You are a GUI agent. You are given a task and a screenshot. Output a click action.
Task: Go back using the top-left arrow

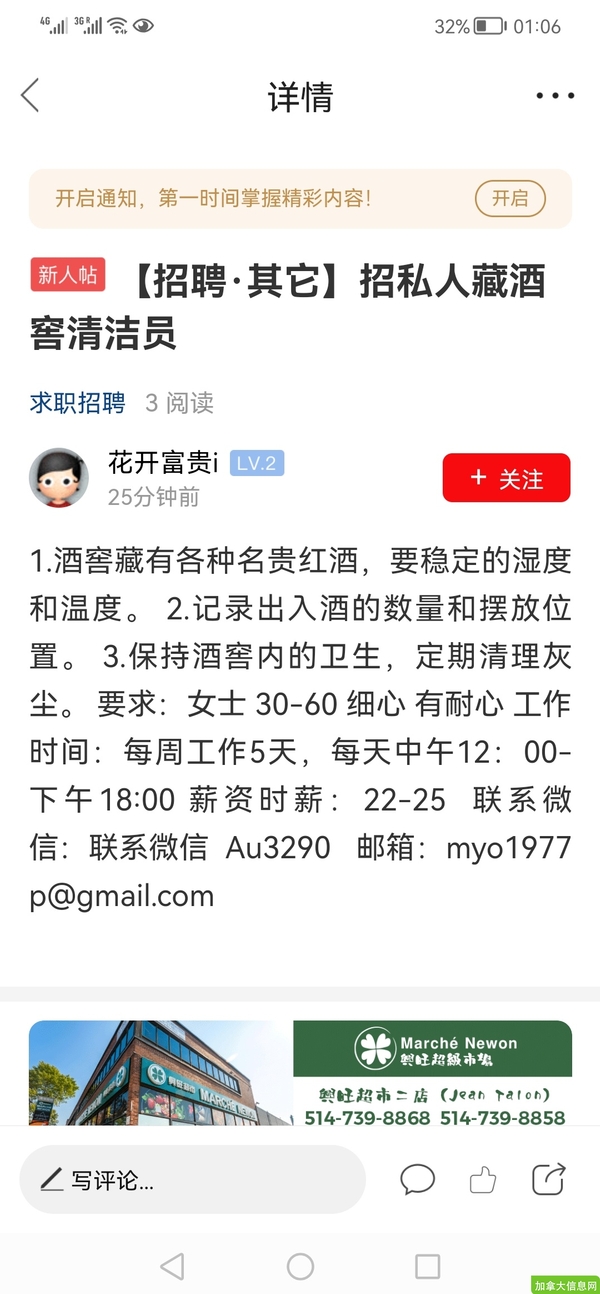coord(30,96)
